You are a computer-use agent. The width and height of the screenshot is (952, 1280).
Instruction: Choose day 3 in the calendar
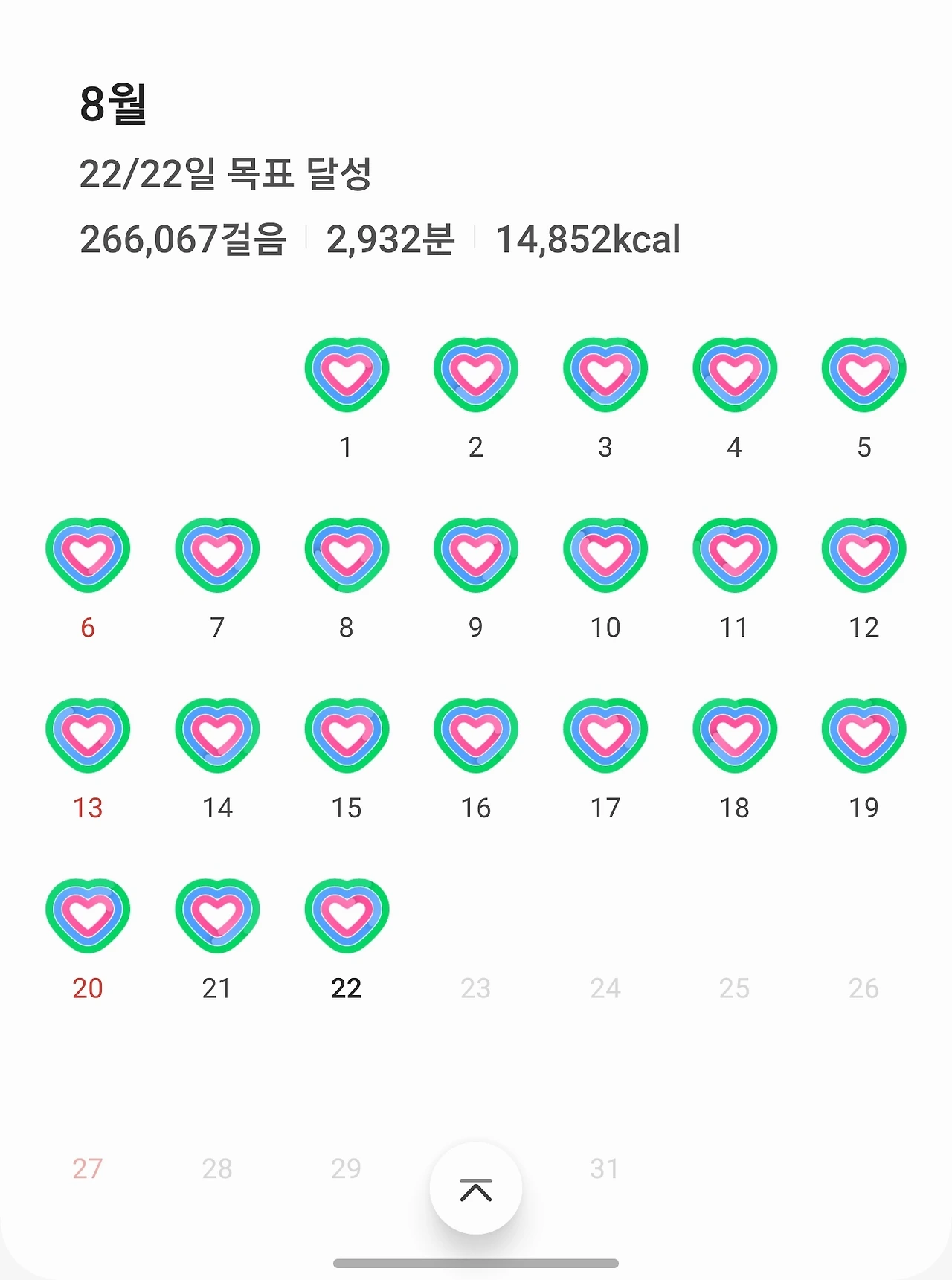[x=605, y=374]
